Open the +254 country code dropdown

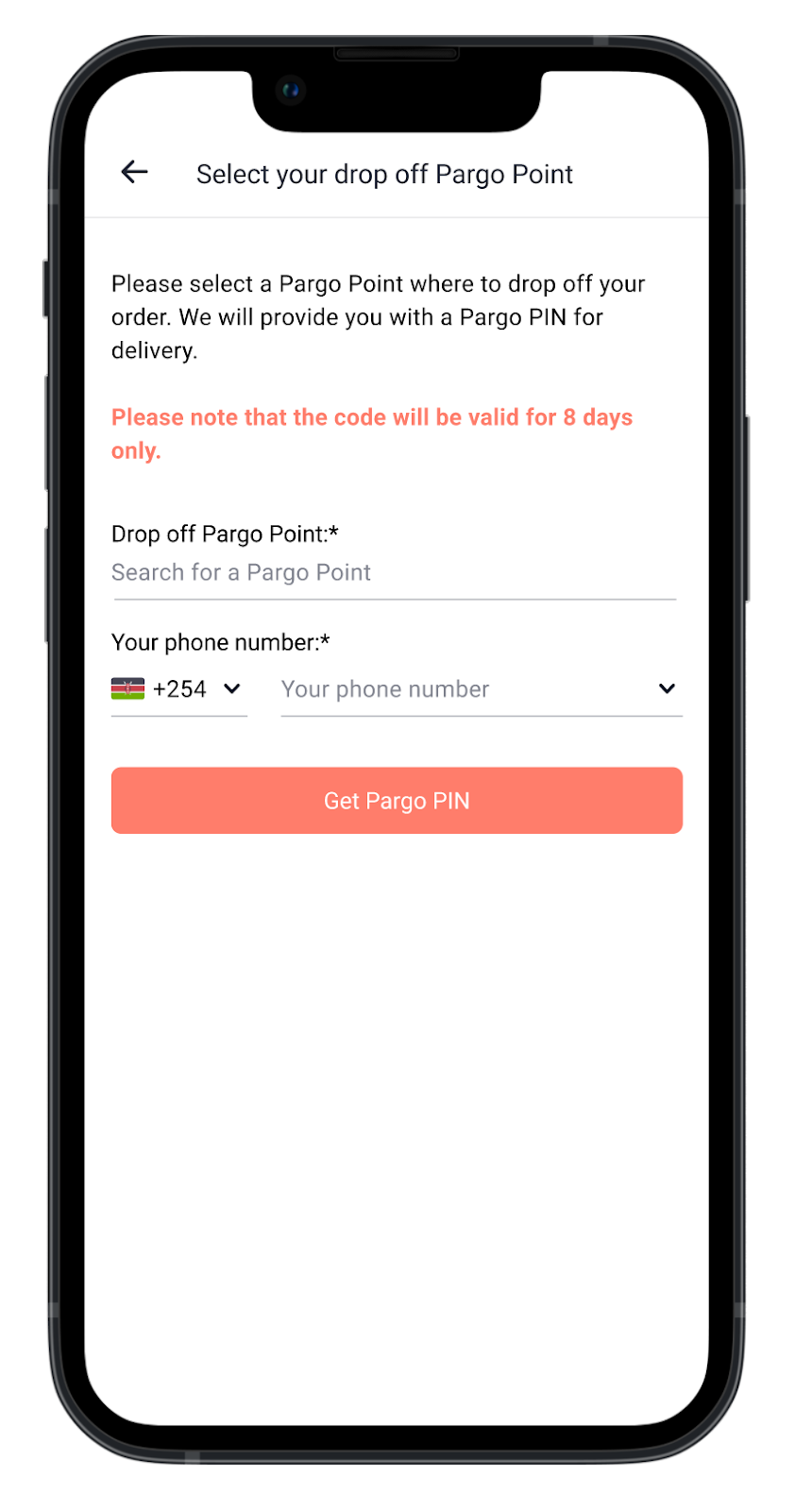tap(179, 689)
